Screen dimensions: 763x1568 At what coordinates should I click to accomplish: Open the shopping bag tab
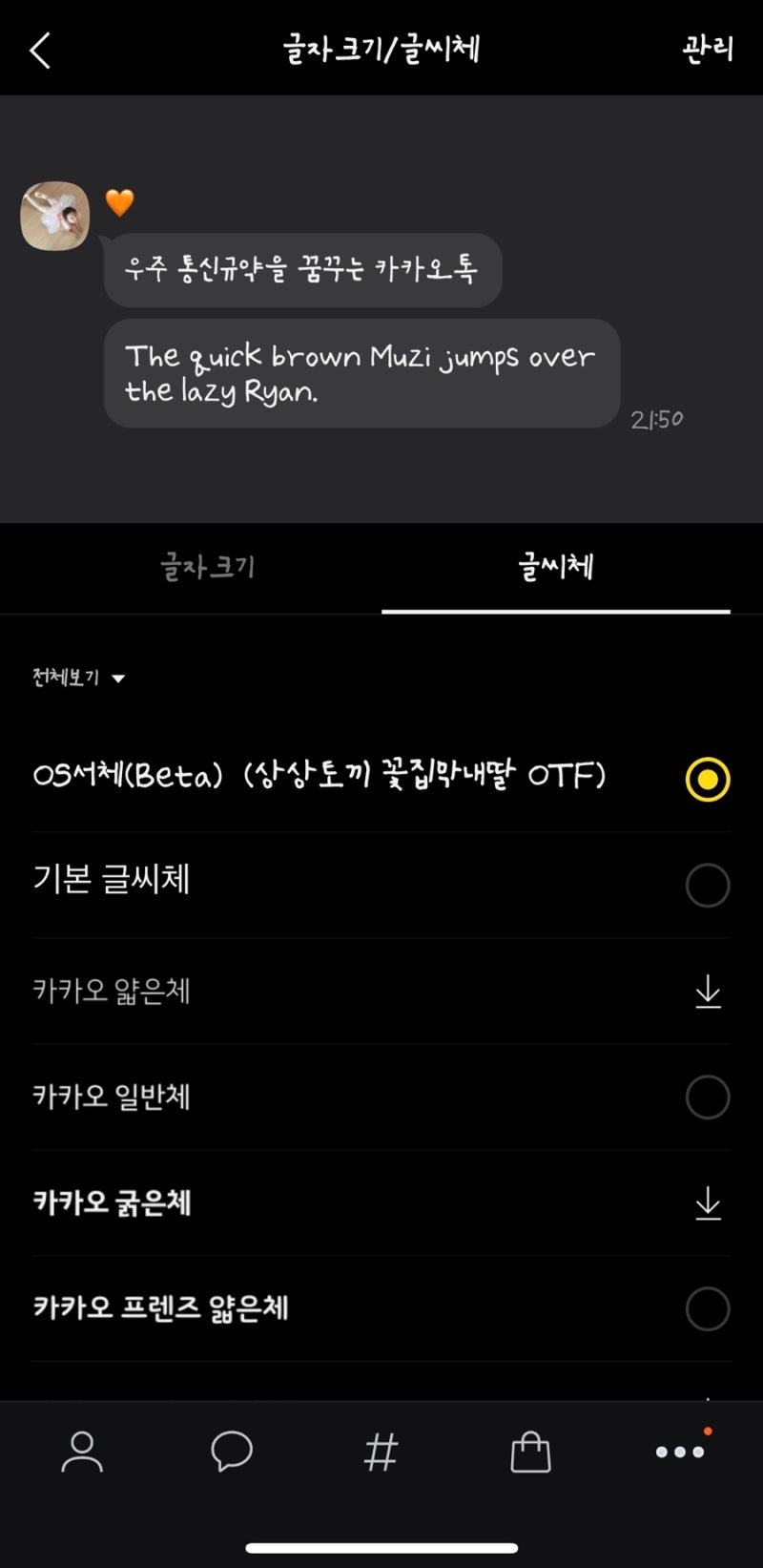click(530, 1452)
